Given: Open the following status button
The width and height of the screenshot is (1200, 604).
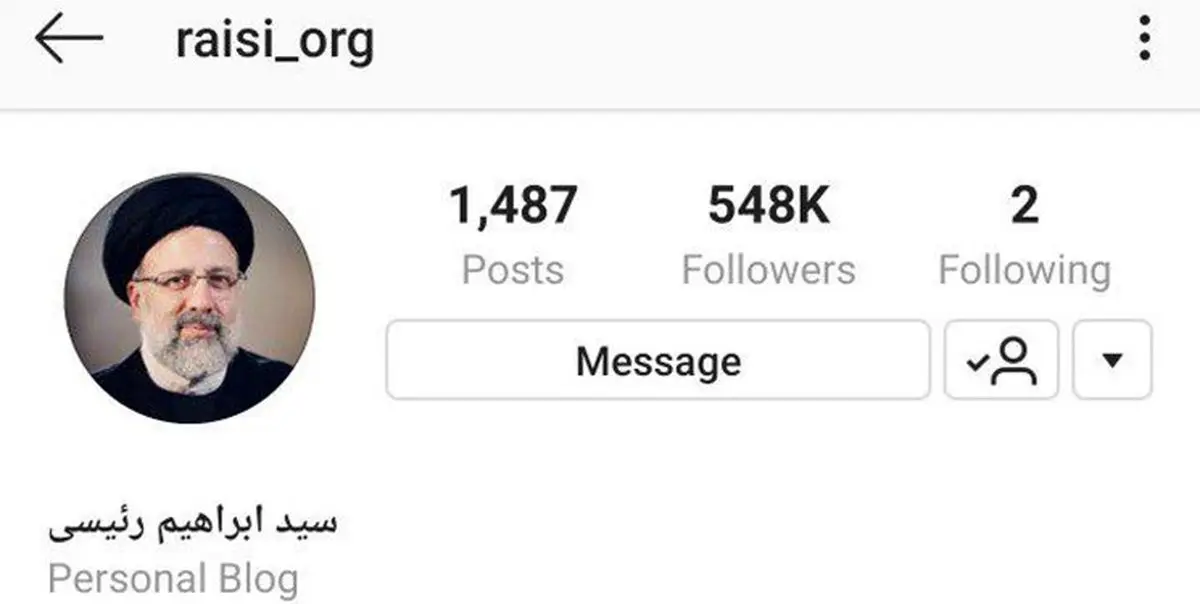Looking at the screenshot, I should pos(1001,360).
